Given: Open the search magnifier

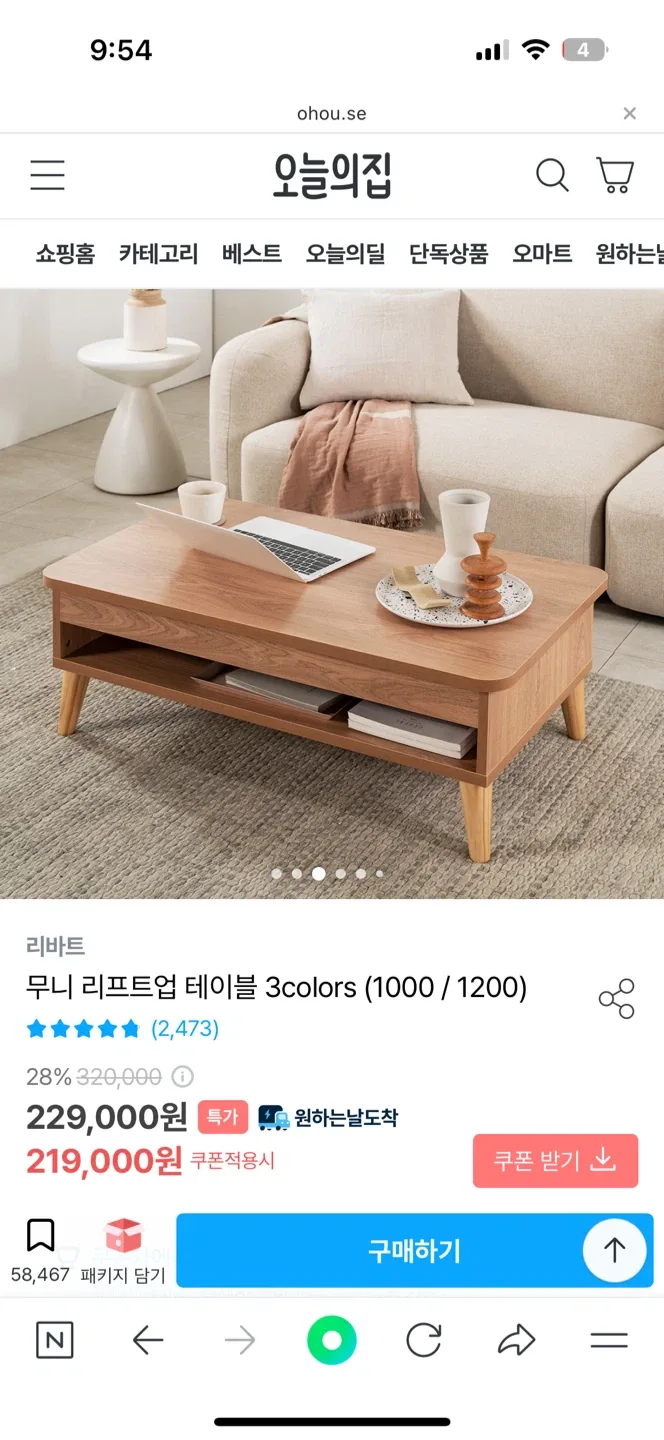Looking at the screenshot, I should [552, 175].
